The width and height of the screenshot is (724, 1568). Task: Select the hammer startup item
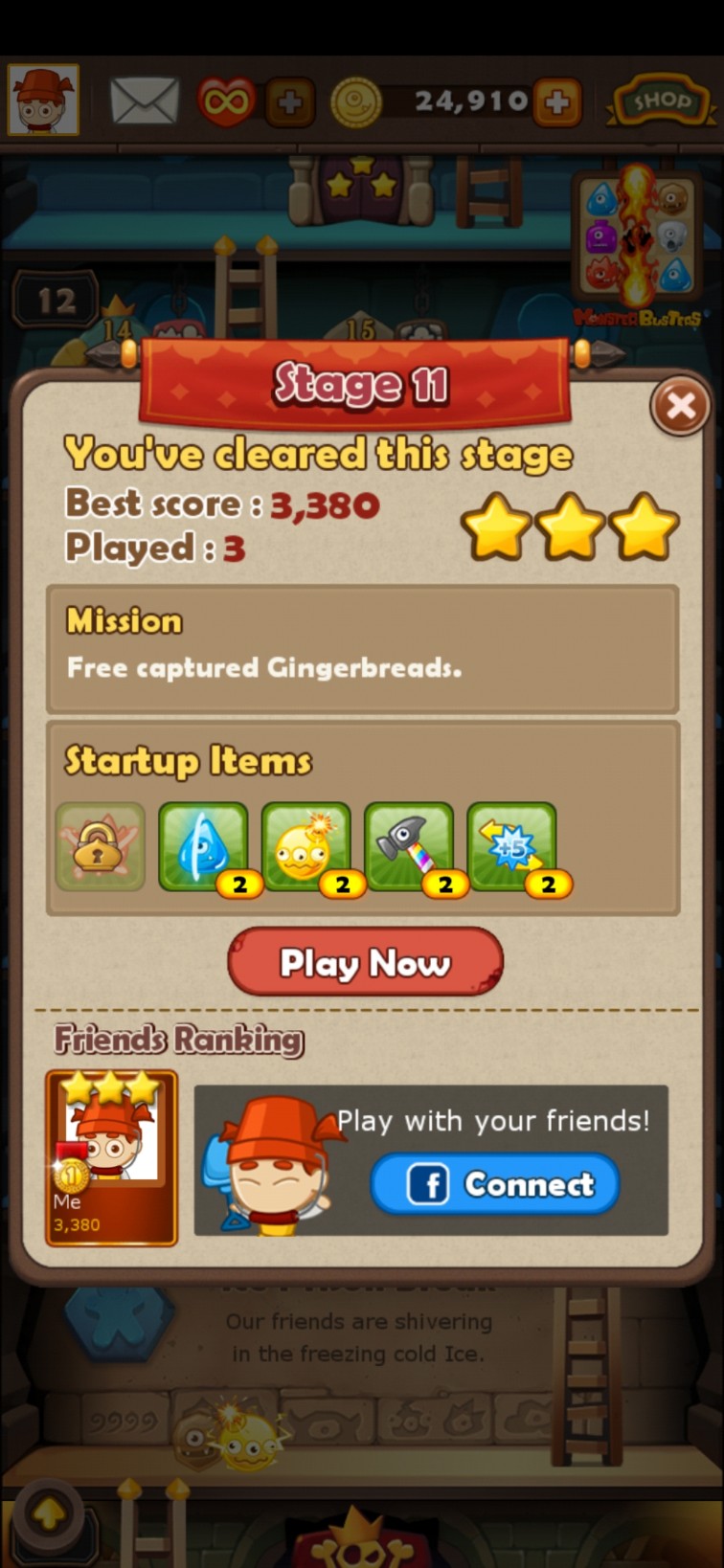click(x=409, y=847)
